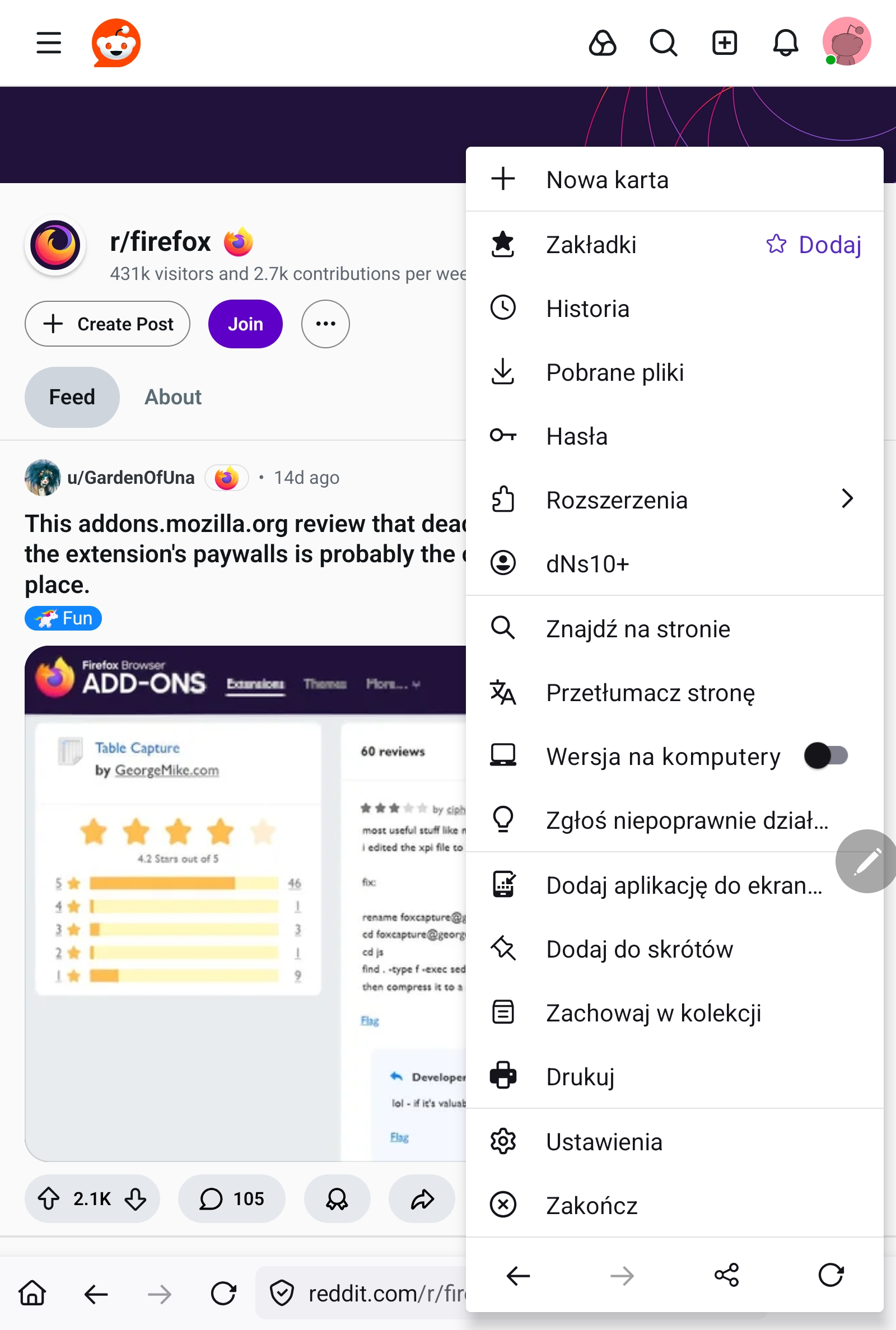Reload page using menu refresh icon

click(830, 1275)
